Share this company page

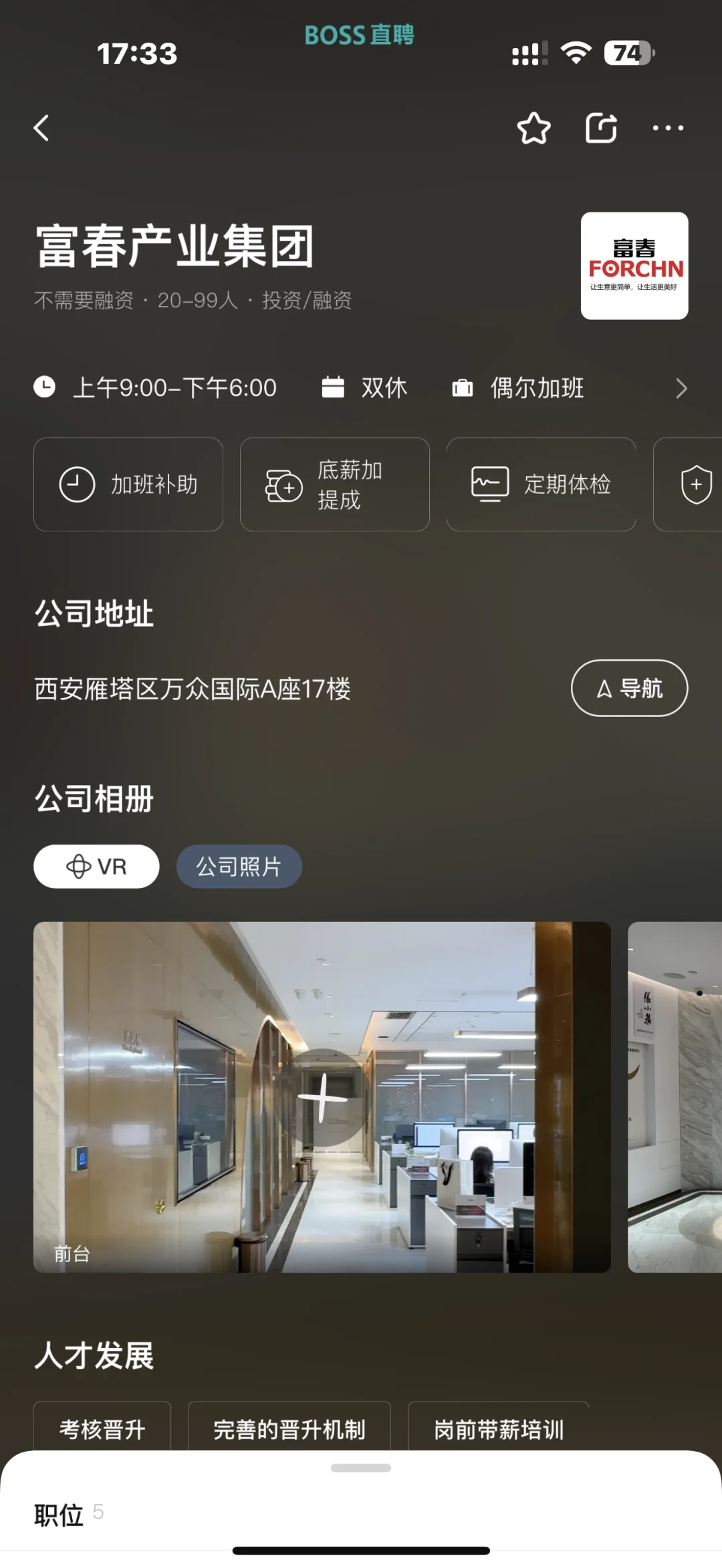pyautogui.click(x=601, y=128)
